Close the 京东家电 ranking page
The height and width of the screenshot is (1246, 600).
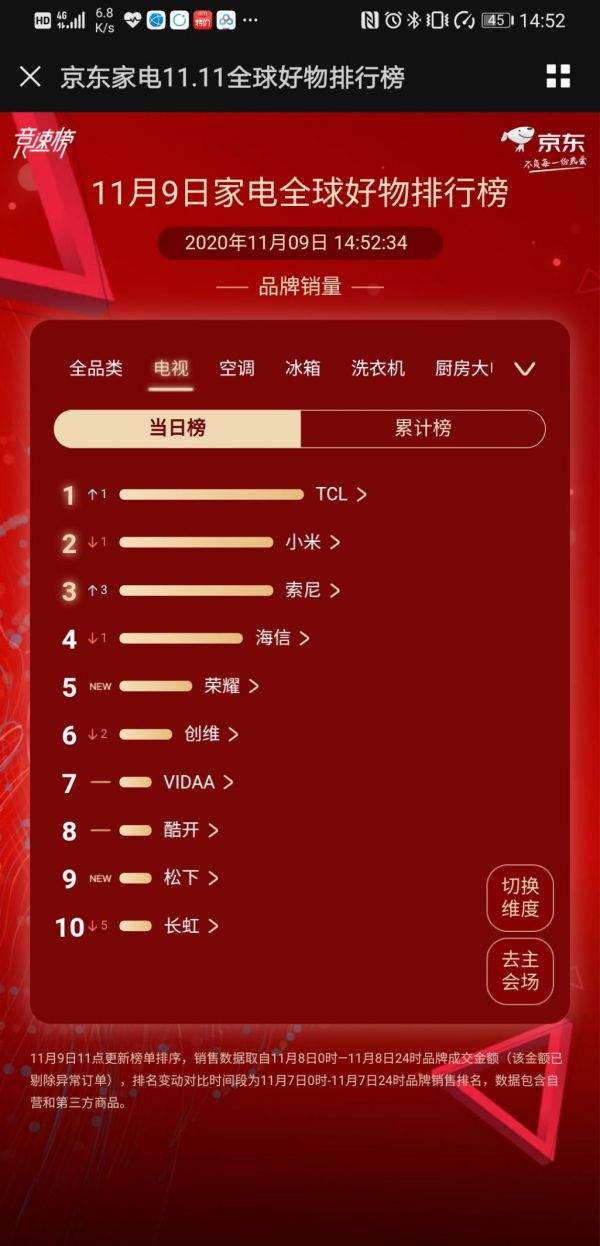pyautogui.click(x=30, y=77)
